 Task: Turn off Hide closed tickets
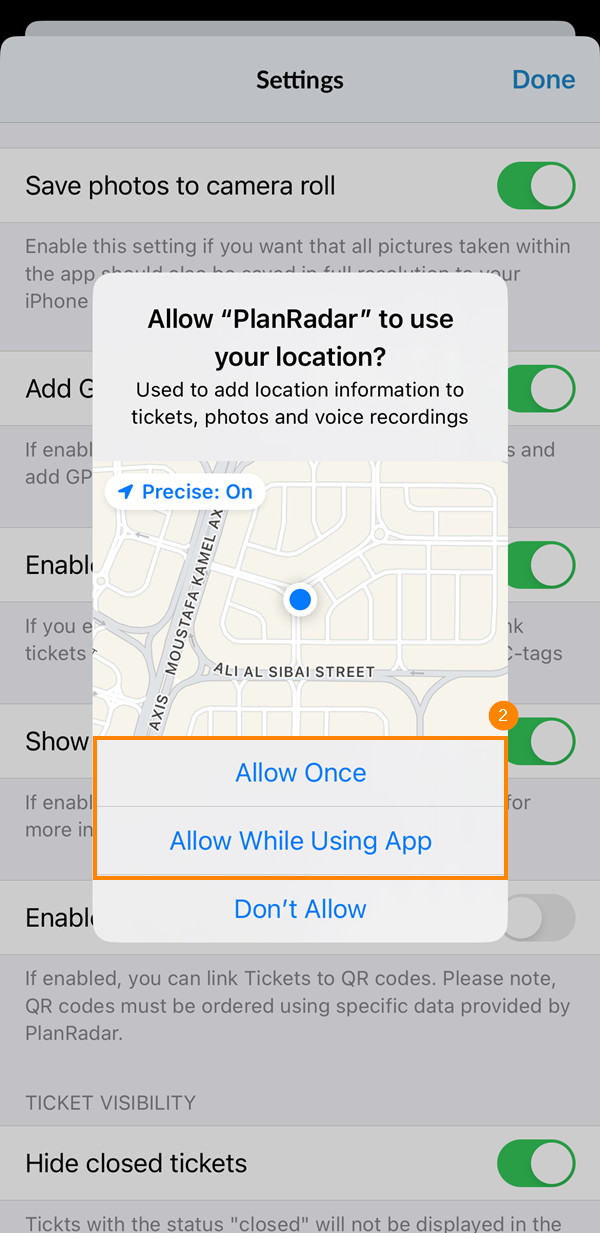(x=536, y=1163)
